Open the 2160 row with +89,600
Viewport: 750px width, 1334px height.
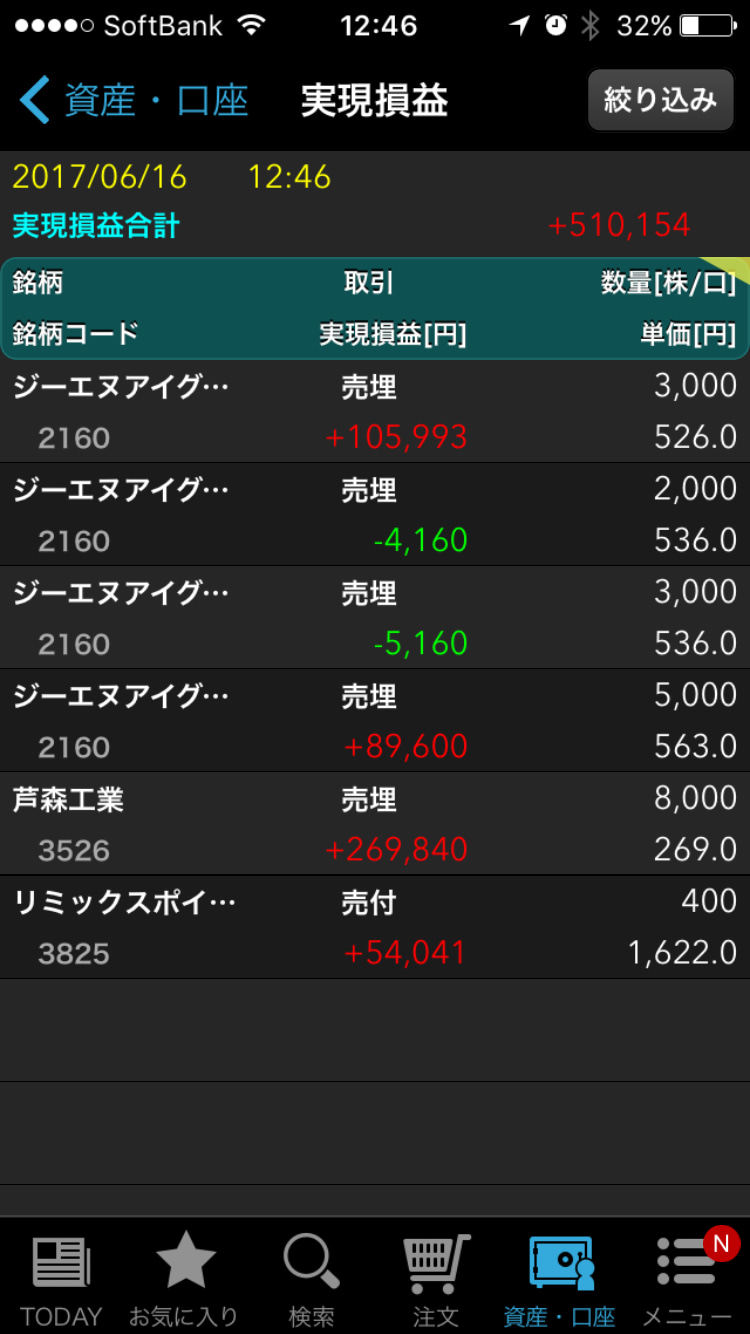coord(375,720)
